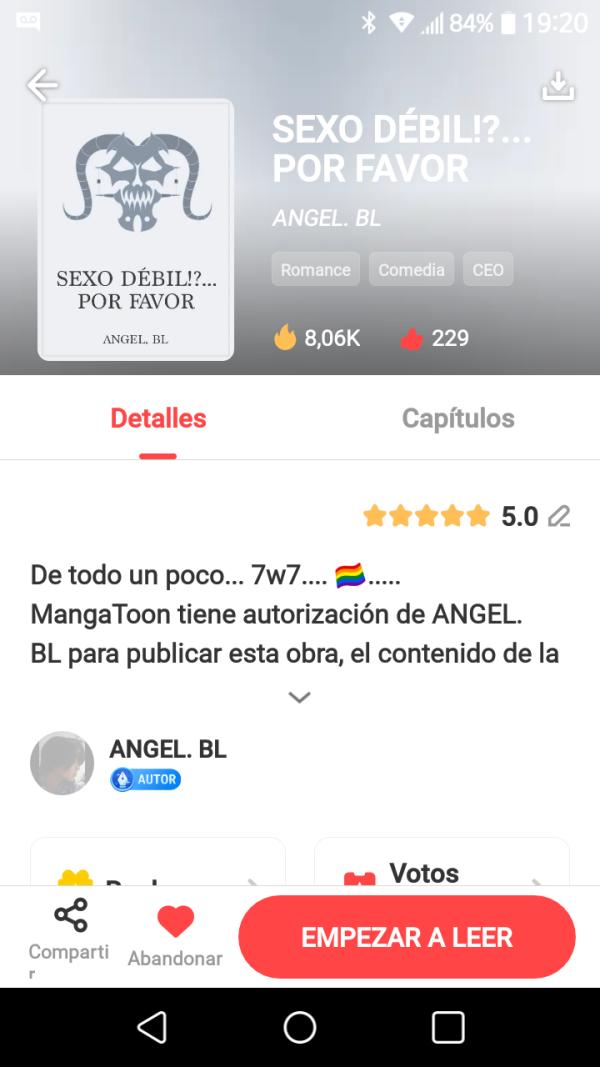Download this novel for offline reading
The width and height of the screenshot is (600, 1067).
558,86
